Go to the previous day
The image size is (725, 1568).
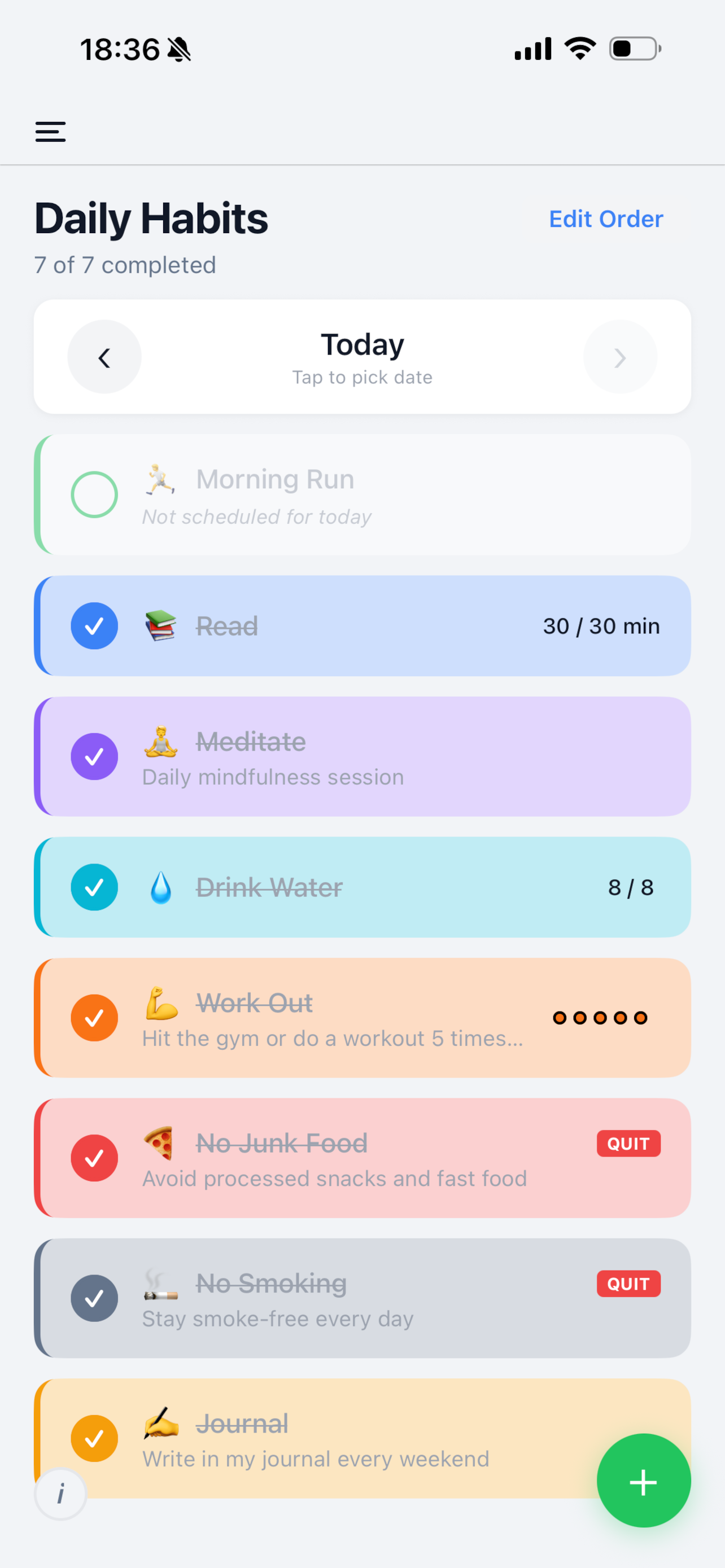pos(104,357)
